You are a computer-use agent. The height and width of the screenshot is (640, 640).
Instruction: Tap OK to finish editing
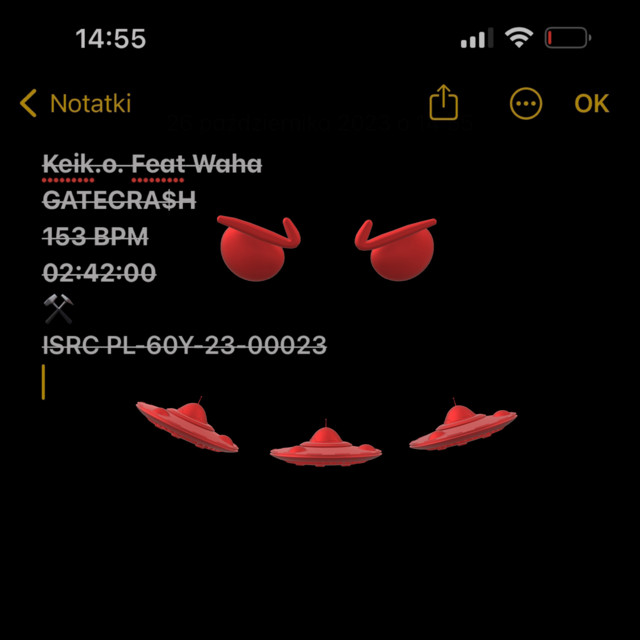pos(591,103)
